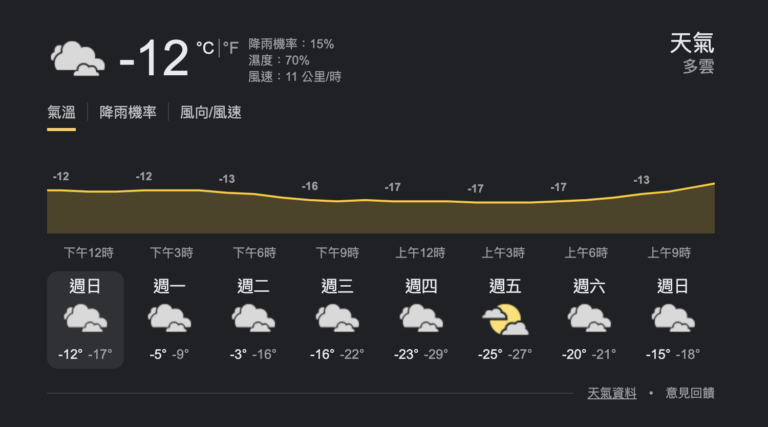The width and height of the screenshot is (768, 427).
Task: Switch units to Fahrenheit °F
Action: (231, 48)
